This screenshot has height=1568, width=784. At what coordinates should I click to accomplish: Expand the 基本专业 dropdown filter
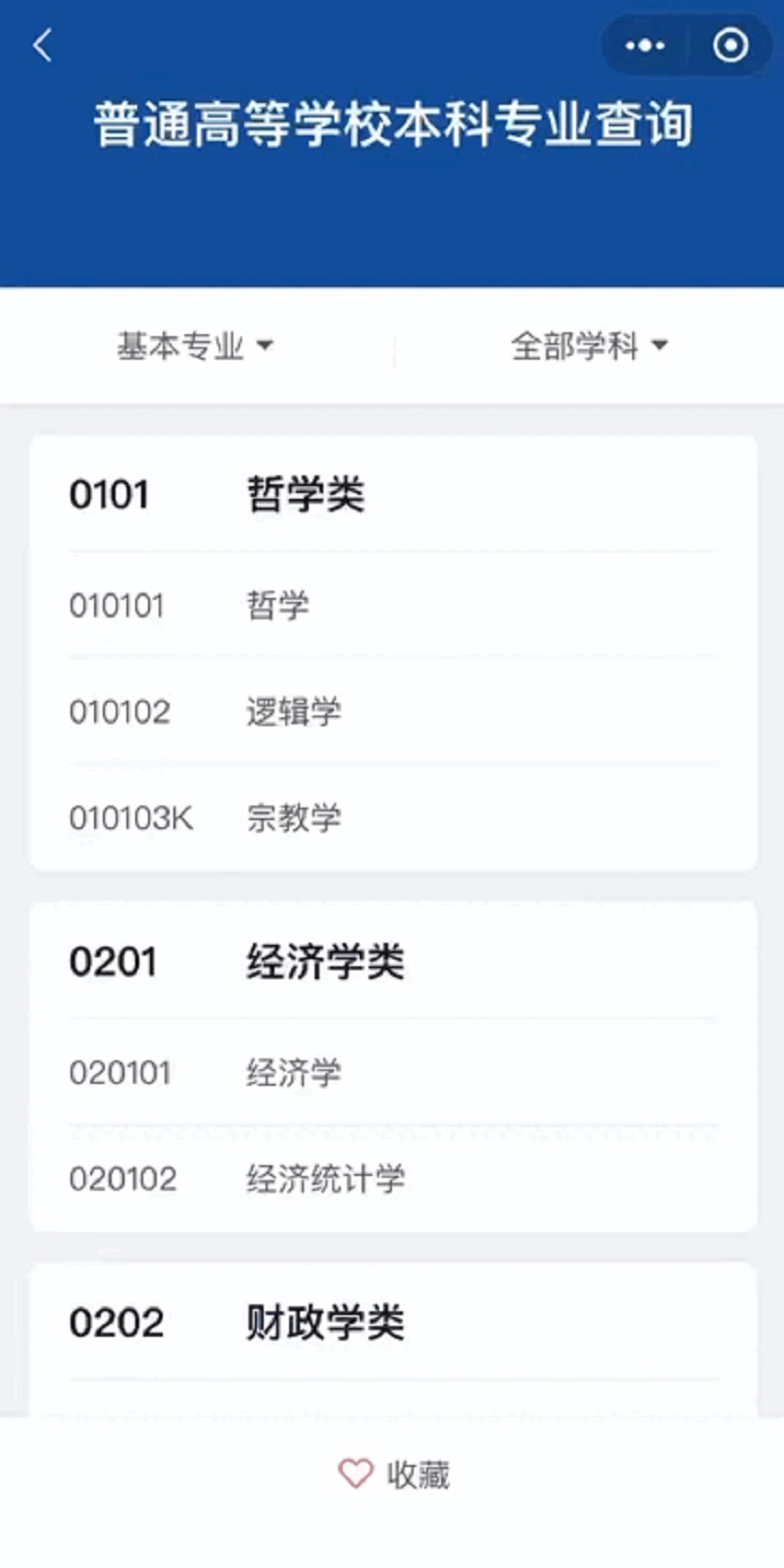195,346
